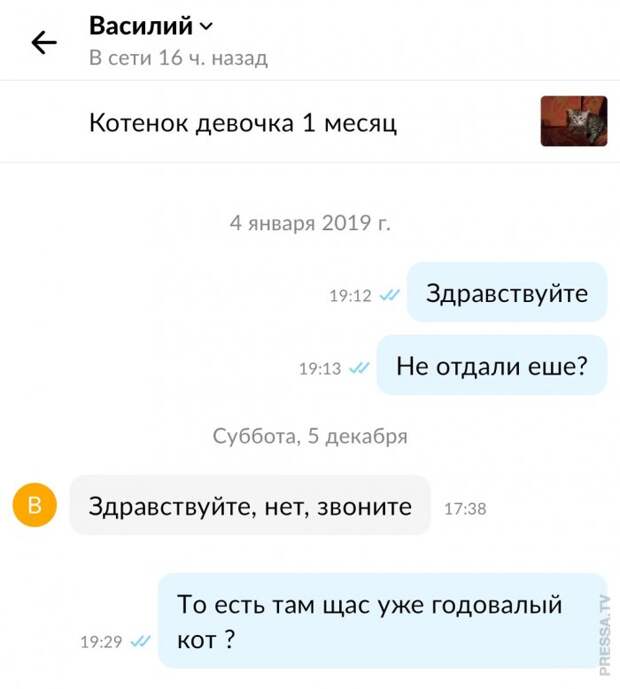Open the listing Котенок девочка 1 месяц

click(243, 123)
